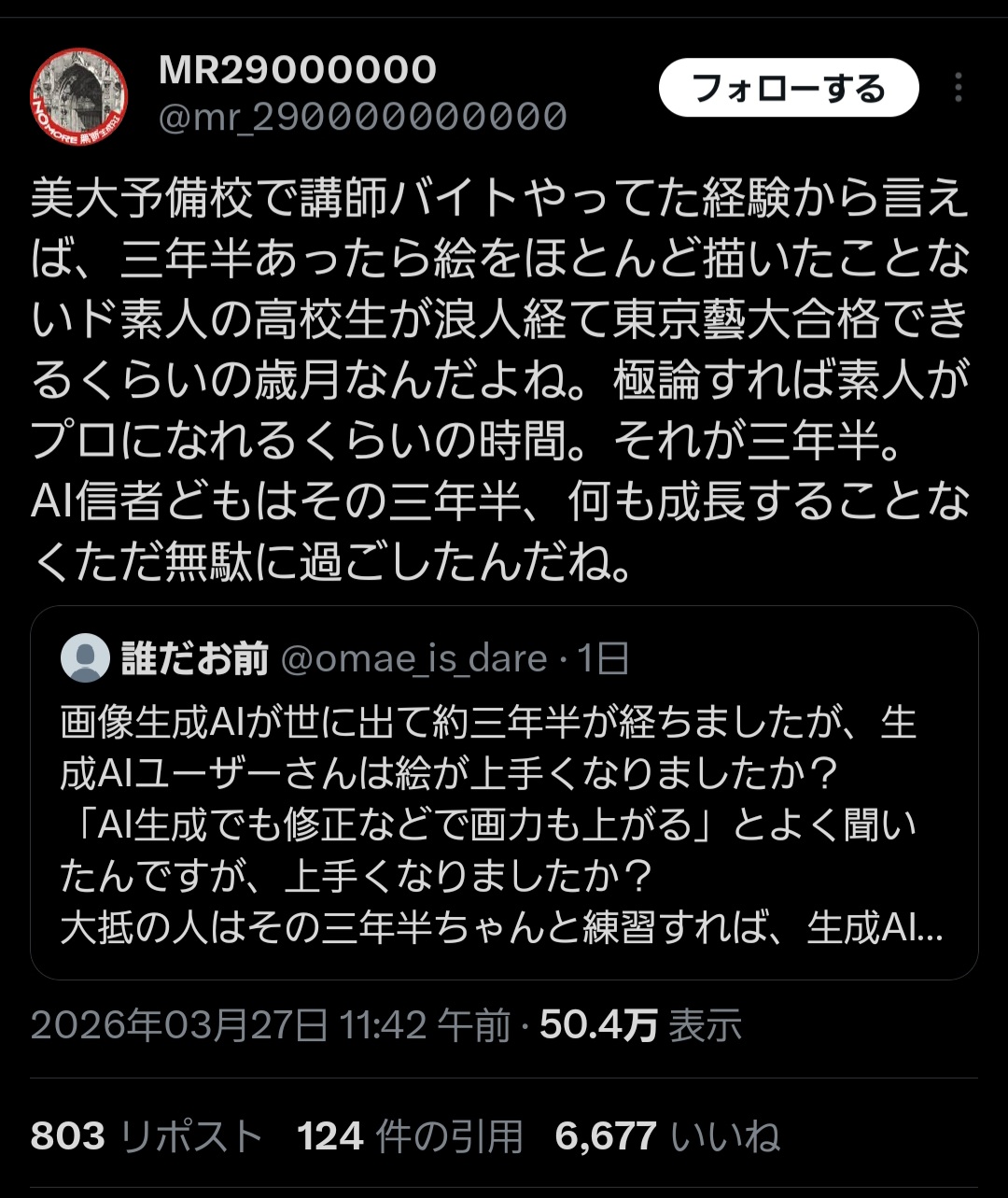Screen dimensions: 1008x1198
Task: Open the quoted post by 誰だお前
Action: pos(504,792)
